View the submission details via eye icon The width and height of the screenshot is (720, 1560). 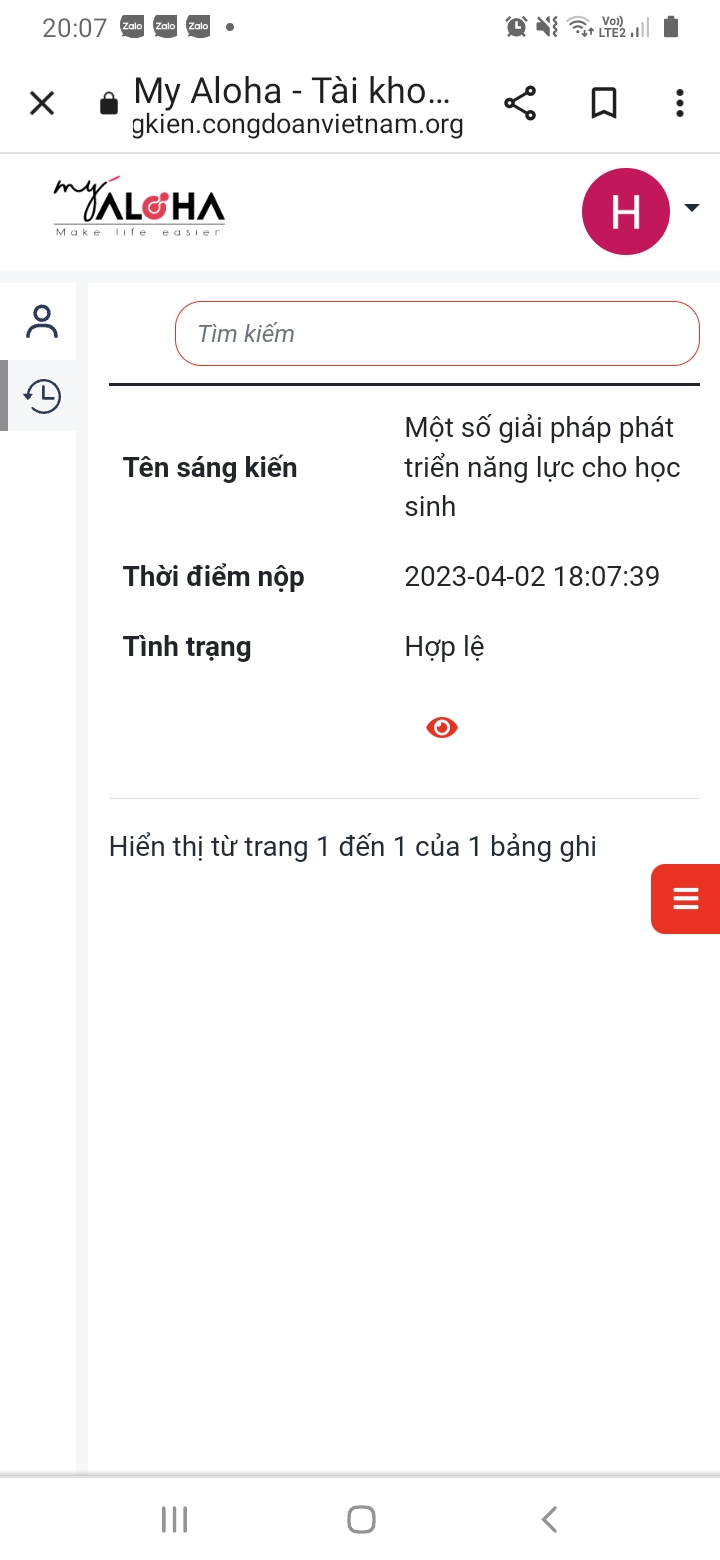[x=441, y=727]
